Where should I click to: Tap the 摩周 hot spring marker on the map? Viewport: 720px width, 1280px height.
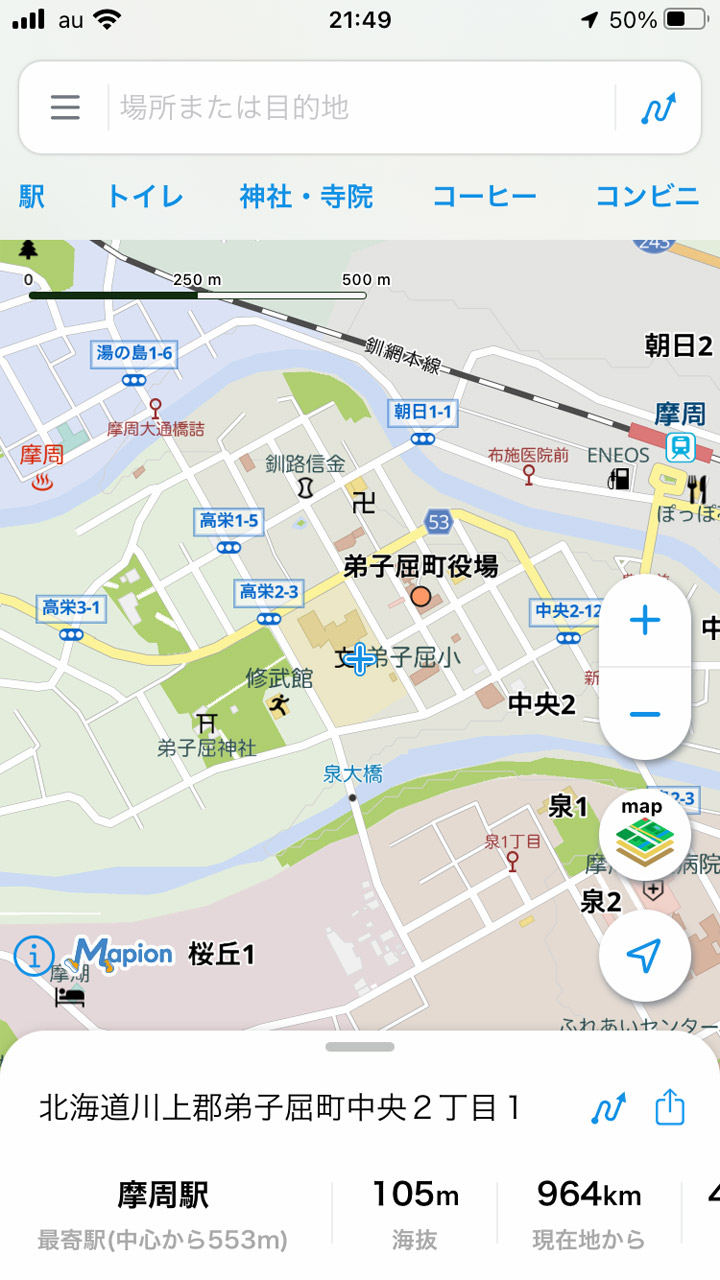coord(41,467)
